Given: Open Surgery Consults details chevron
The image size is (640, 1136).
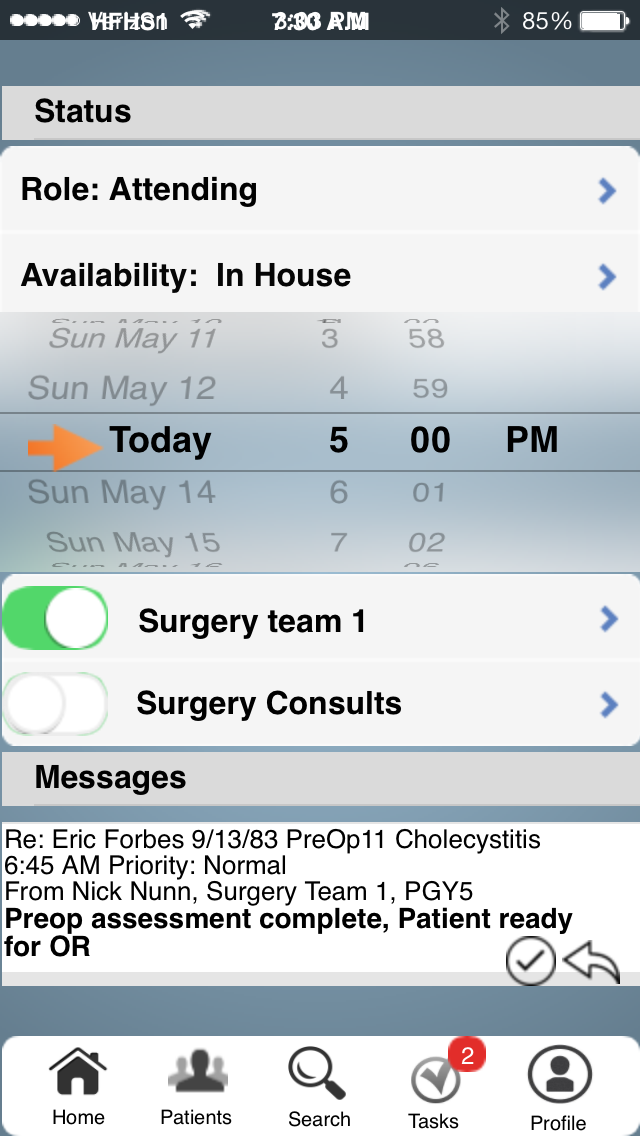Looking at the screenshot, I should pyautogui.click(x=609, y=704).
